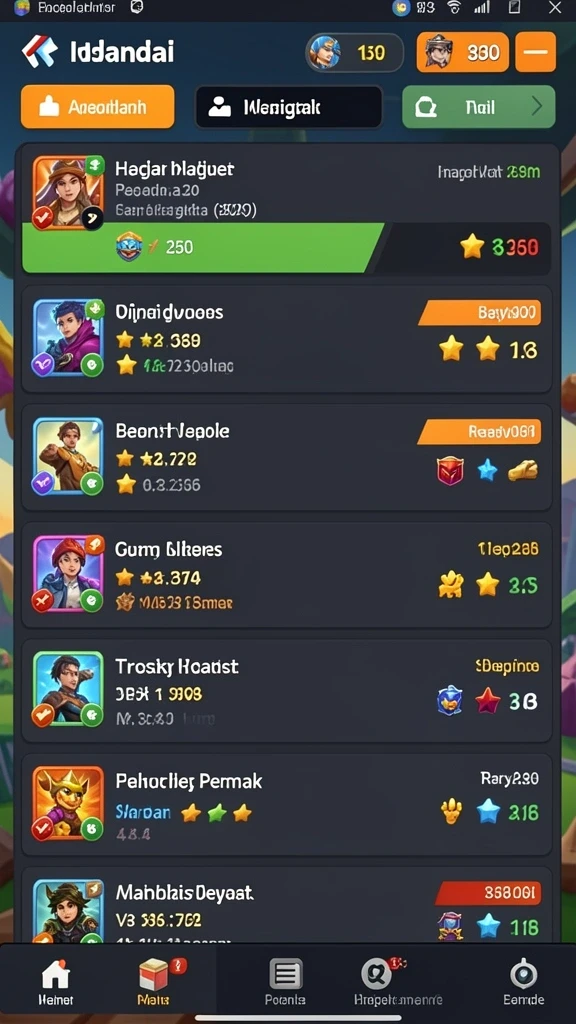Open the Beont Vepole leaderboard entry
The width and height of the screenshot is (576, 1024).
pos(287,457)
